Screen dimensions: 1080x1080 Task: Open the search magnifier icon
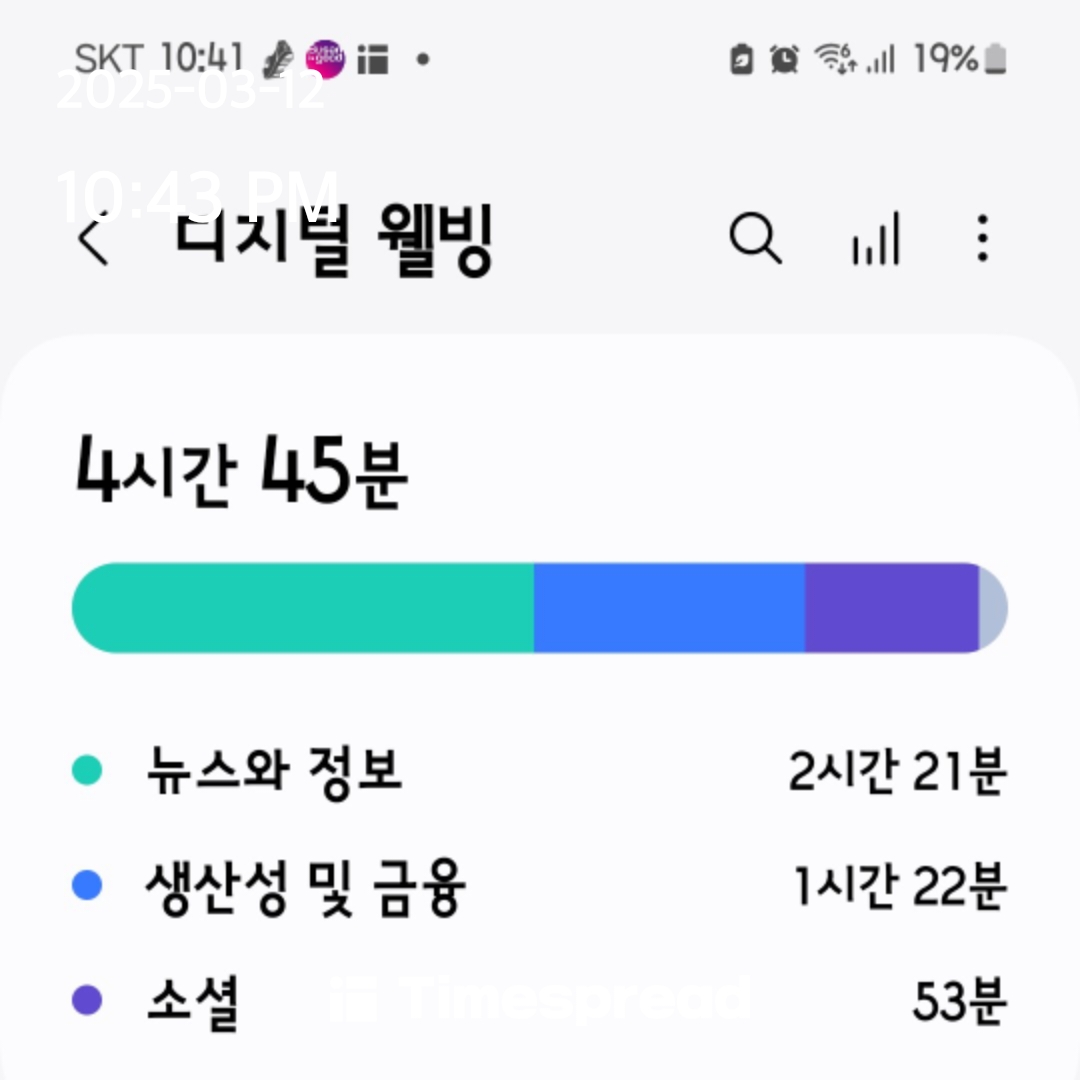pos(755,238)
